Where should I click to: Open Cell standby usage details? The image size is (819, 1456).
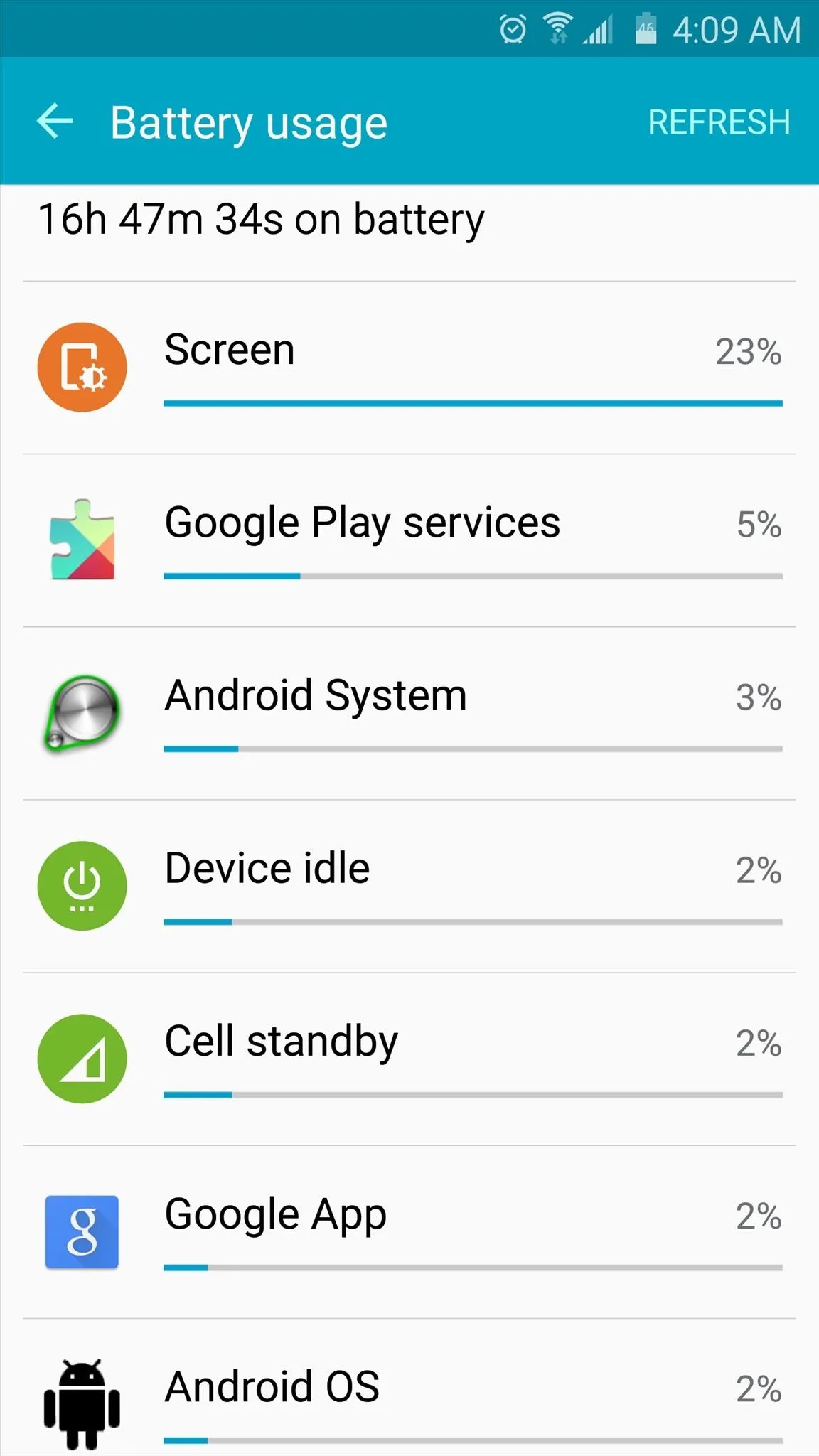point(409,1059)
